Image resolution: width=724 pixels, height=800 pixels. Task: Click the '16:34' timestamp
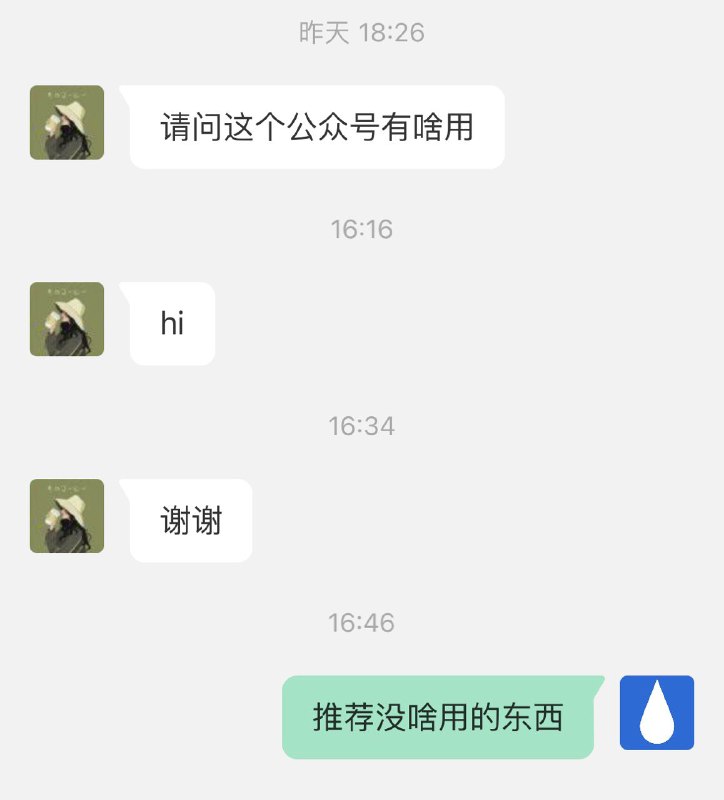click(362, 426)
